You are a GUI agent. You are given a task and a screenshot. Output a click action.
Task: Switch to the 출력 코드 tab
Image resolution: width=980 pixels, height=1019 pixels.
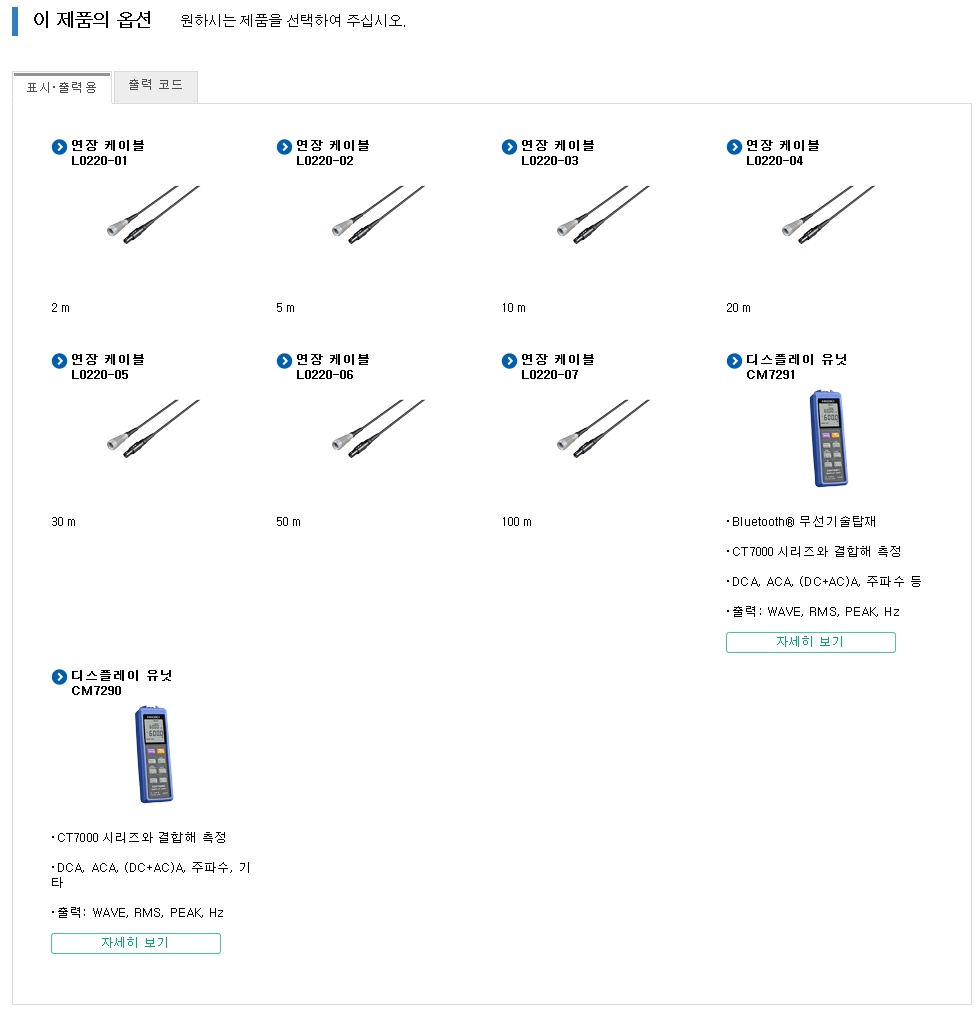coord(155,86)
